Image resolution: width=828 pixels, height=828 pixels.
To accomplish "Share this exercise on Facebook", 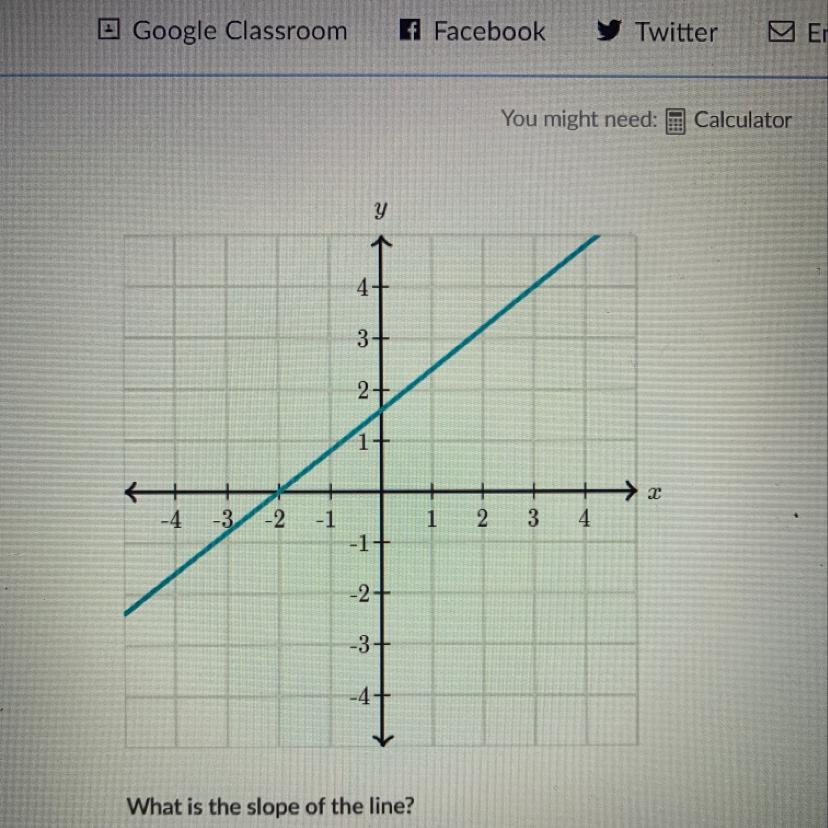I will pos(472,31).
